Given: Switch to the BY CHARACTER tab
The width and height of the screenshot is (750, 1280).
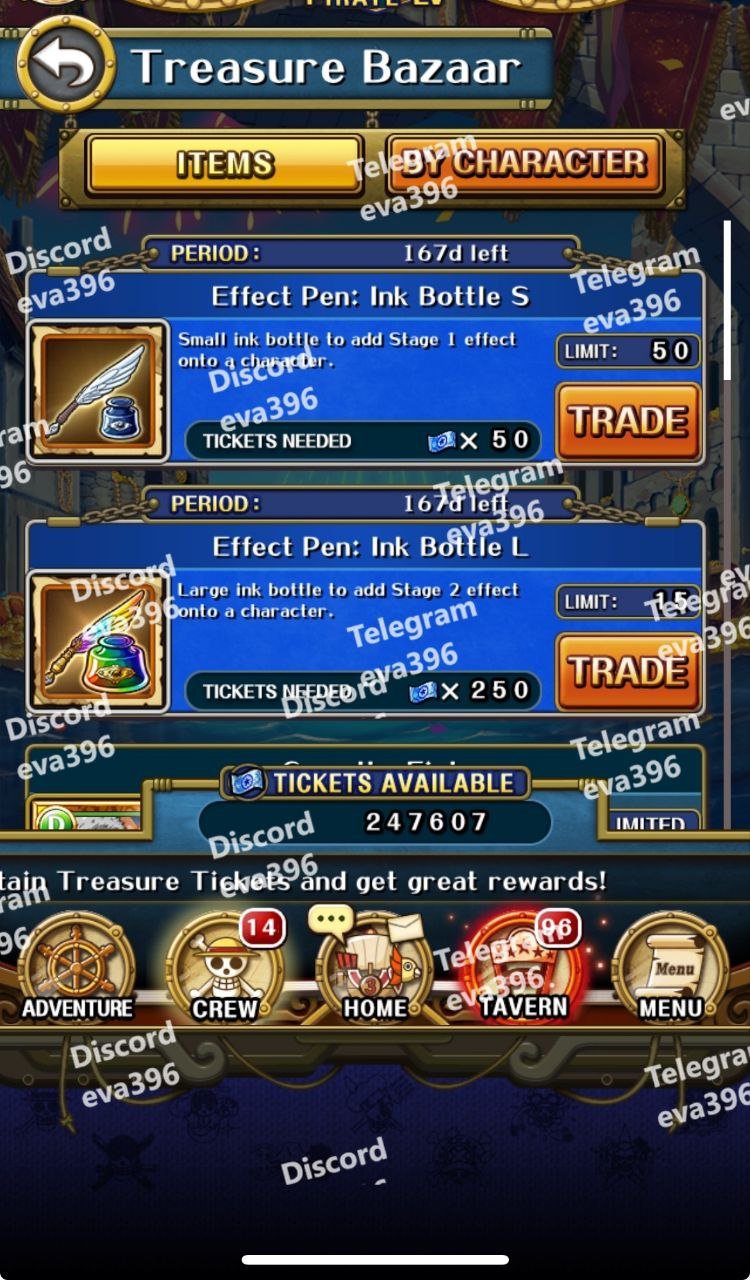Looking at the screenshot, I should coord(524,164).
